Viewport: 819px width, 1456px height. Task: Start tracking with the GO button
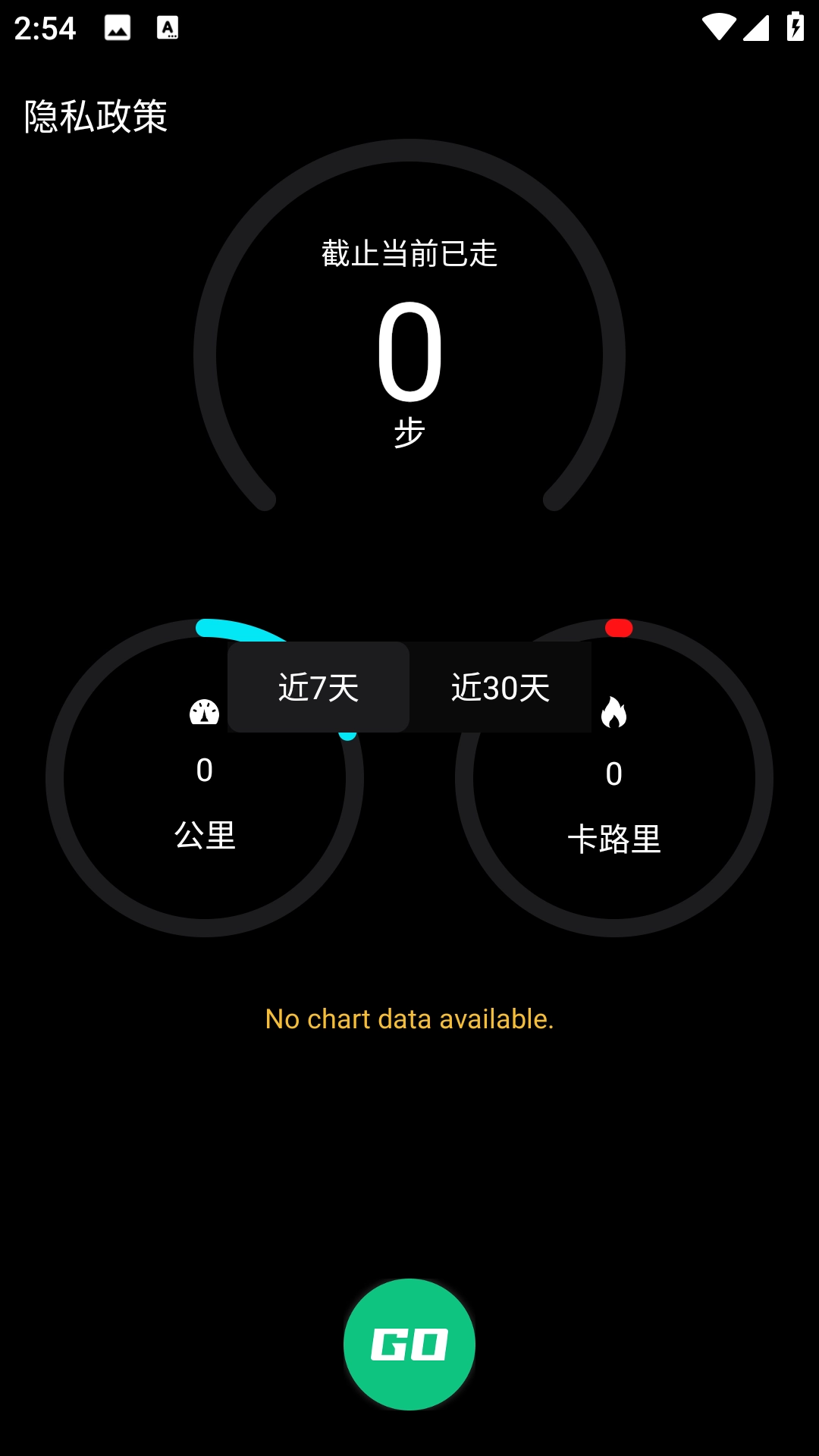tap(409, 1345)
